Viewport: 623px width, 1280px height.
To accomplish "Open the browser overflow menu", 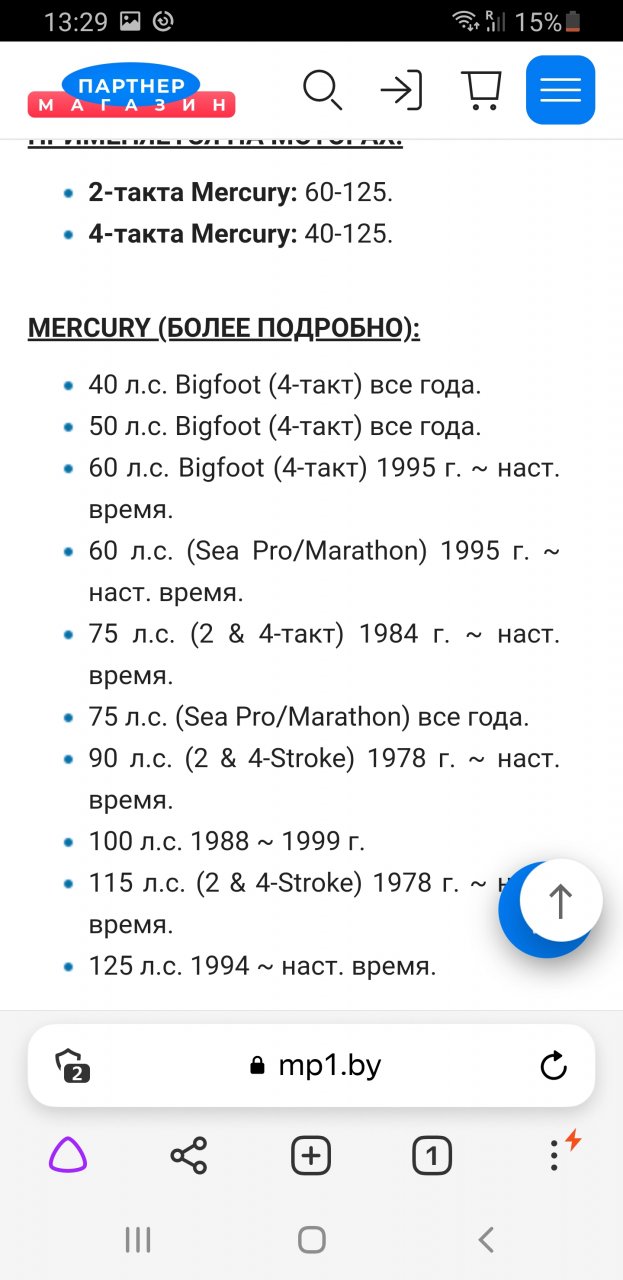I will (555, 1156).
